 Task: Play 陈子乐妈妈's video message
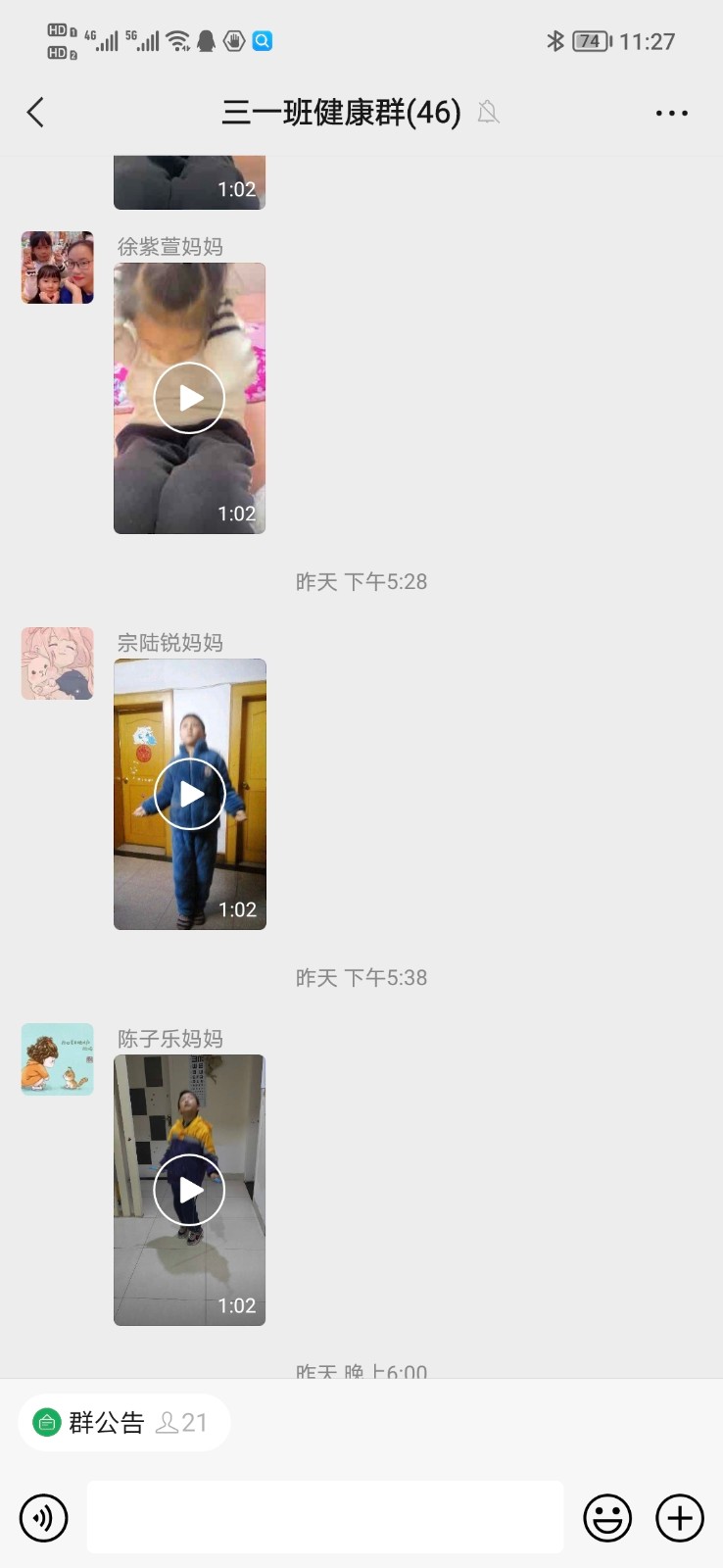tap(189, 1190)
